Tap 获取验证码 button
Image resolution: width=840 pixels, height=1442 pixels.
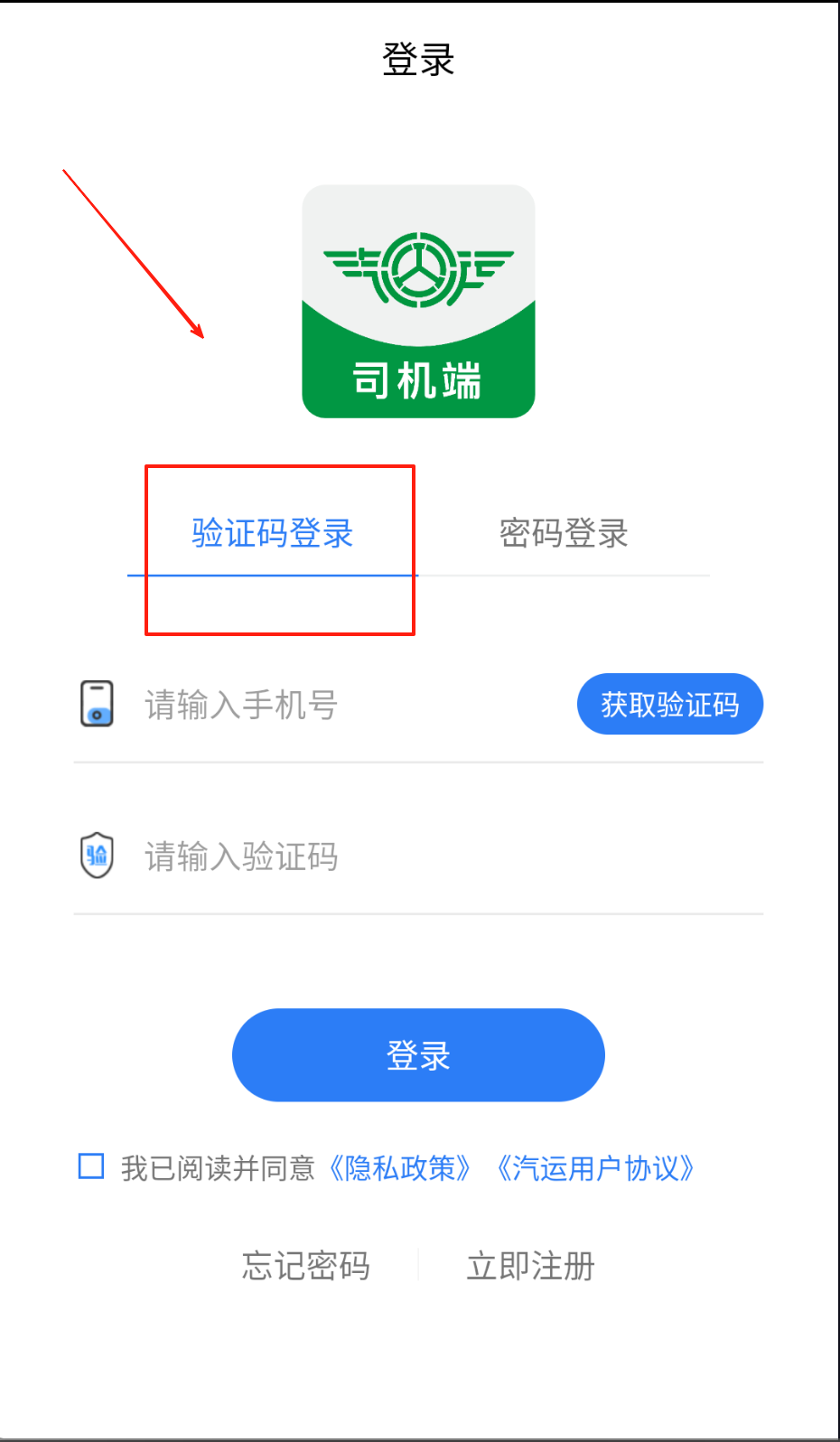tap(669, 704)
